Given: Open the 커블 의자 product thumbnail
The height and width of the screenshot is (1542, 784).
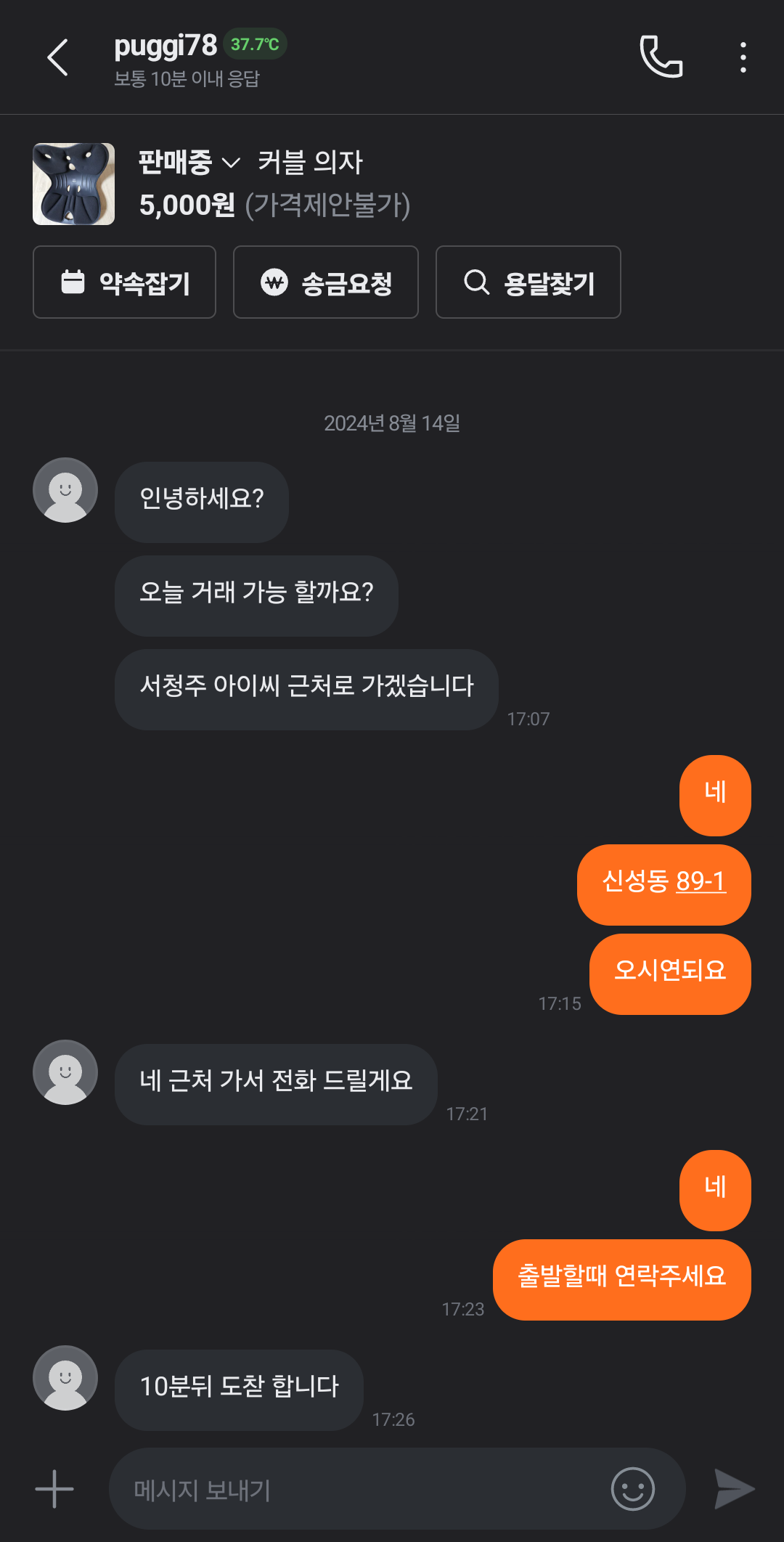Looking at the screenshot, I should [x=73, y=184].
